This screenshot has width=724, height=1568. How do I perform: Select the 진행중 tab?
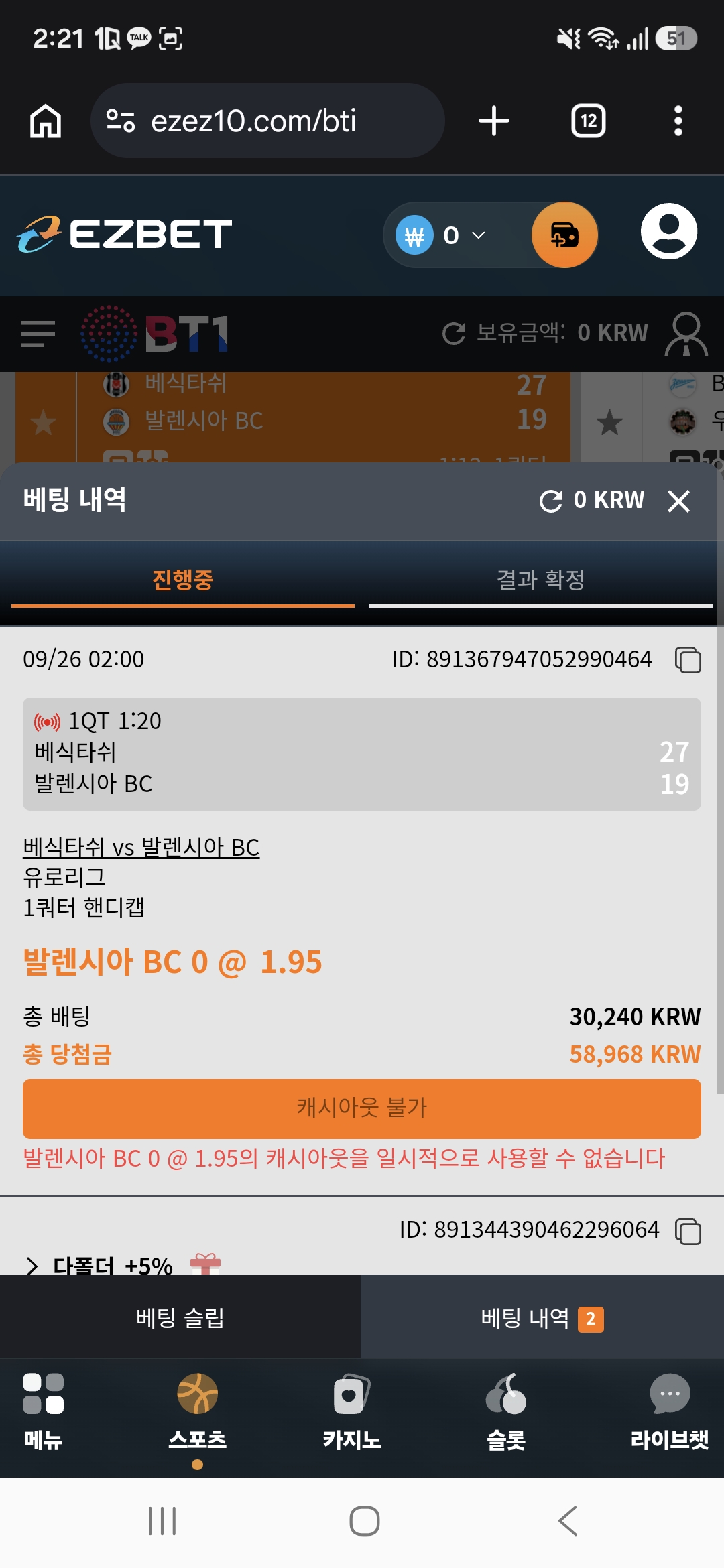(x=182, y=580)
